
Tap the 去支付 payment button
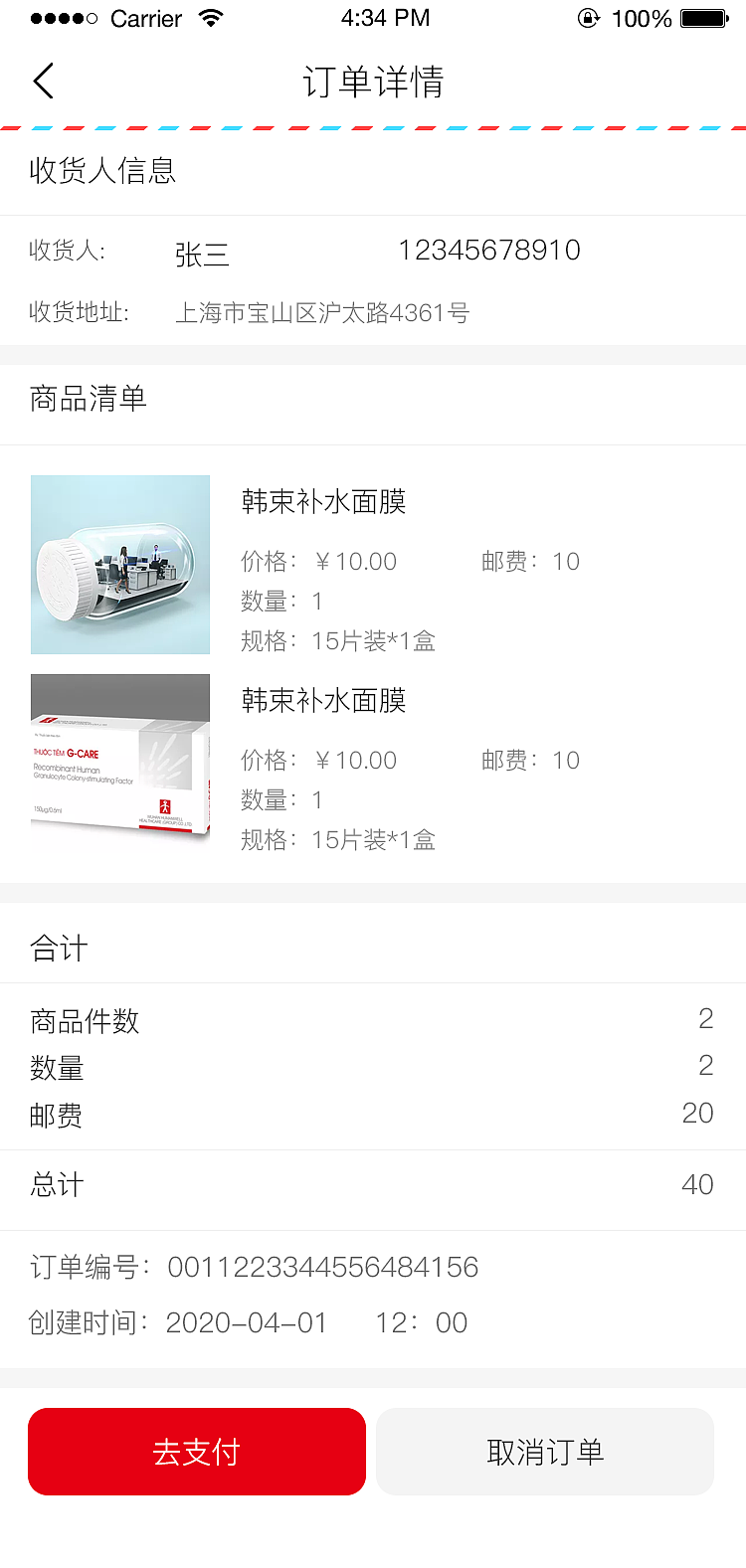pyautogui.click(x=196, y=1451)
